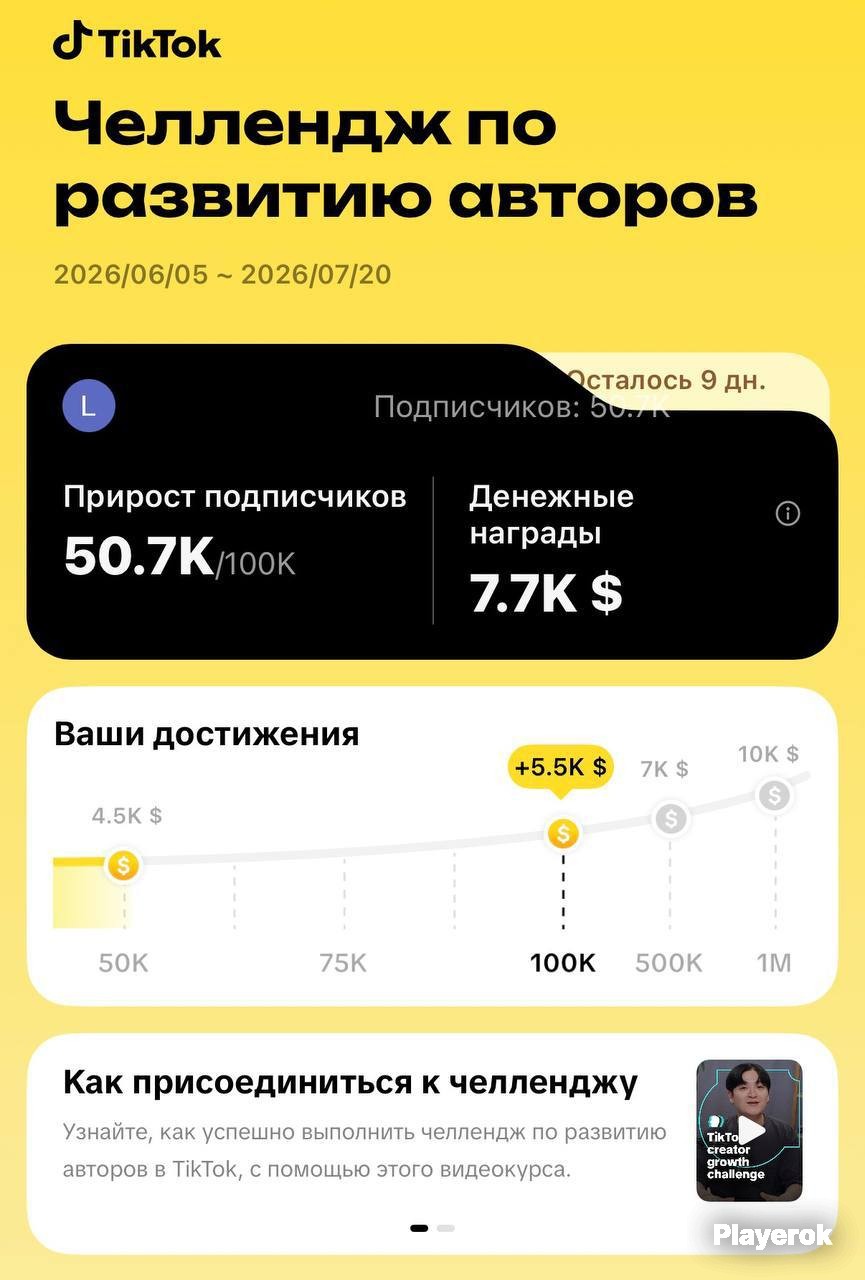Viewport: 865px width, 1280px height.
Task: Tap the 50K milestone coin marker
Action: point(124,865)
